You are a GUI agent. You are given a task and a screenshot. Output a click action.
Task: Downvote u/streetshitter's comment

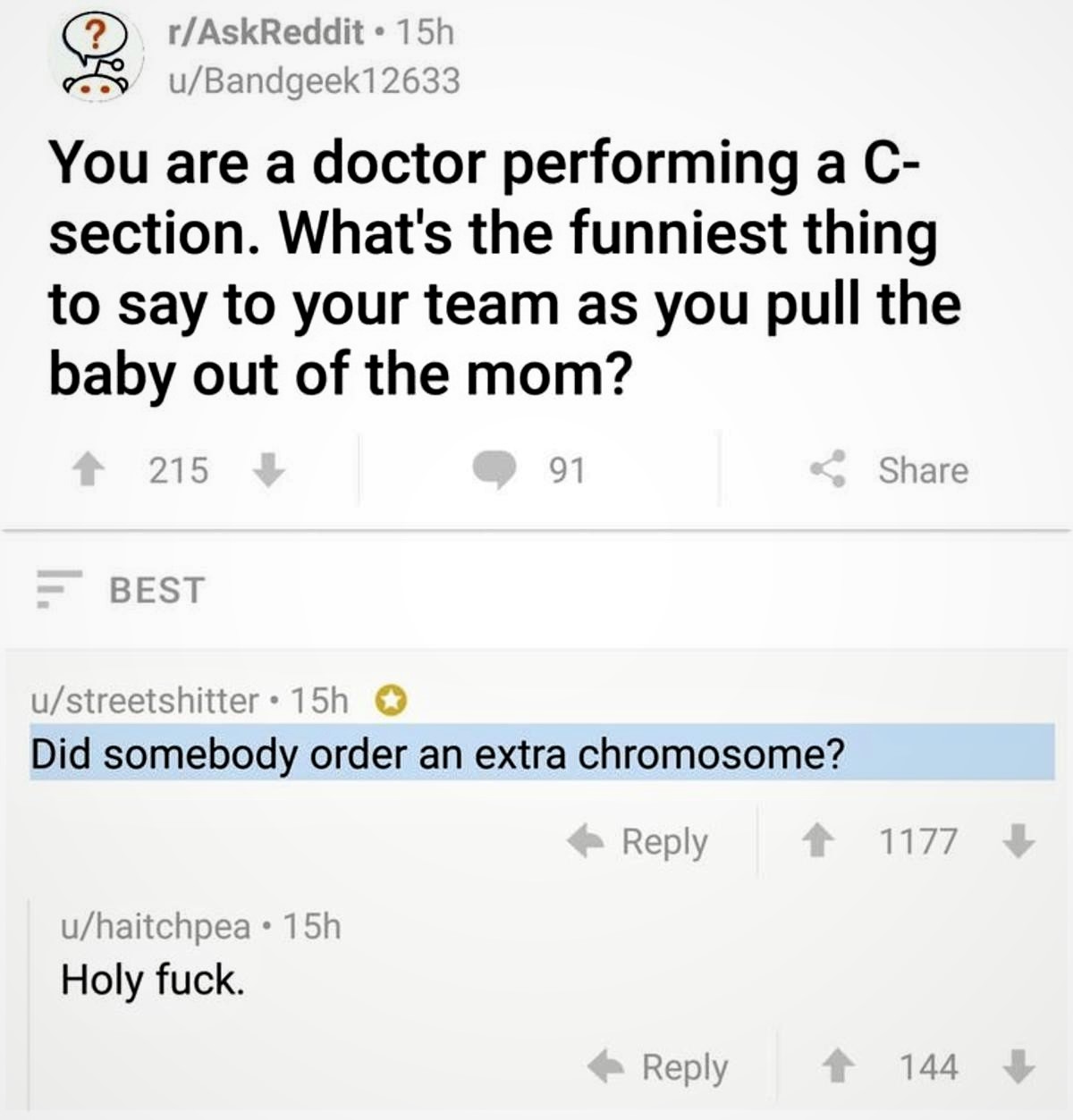[1018, 841]
